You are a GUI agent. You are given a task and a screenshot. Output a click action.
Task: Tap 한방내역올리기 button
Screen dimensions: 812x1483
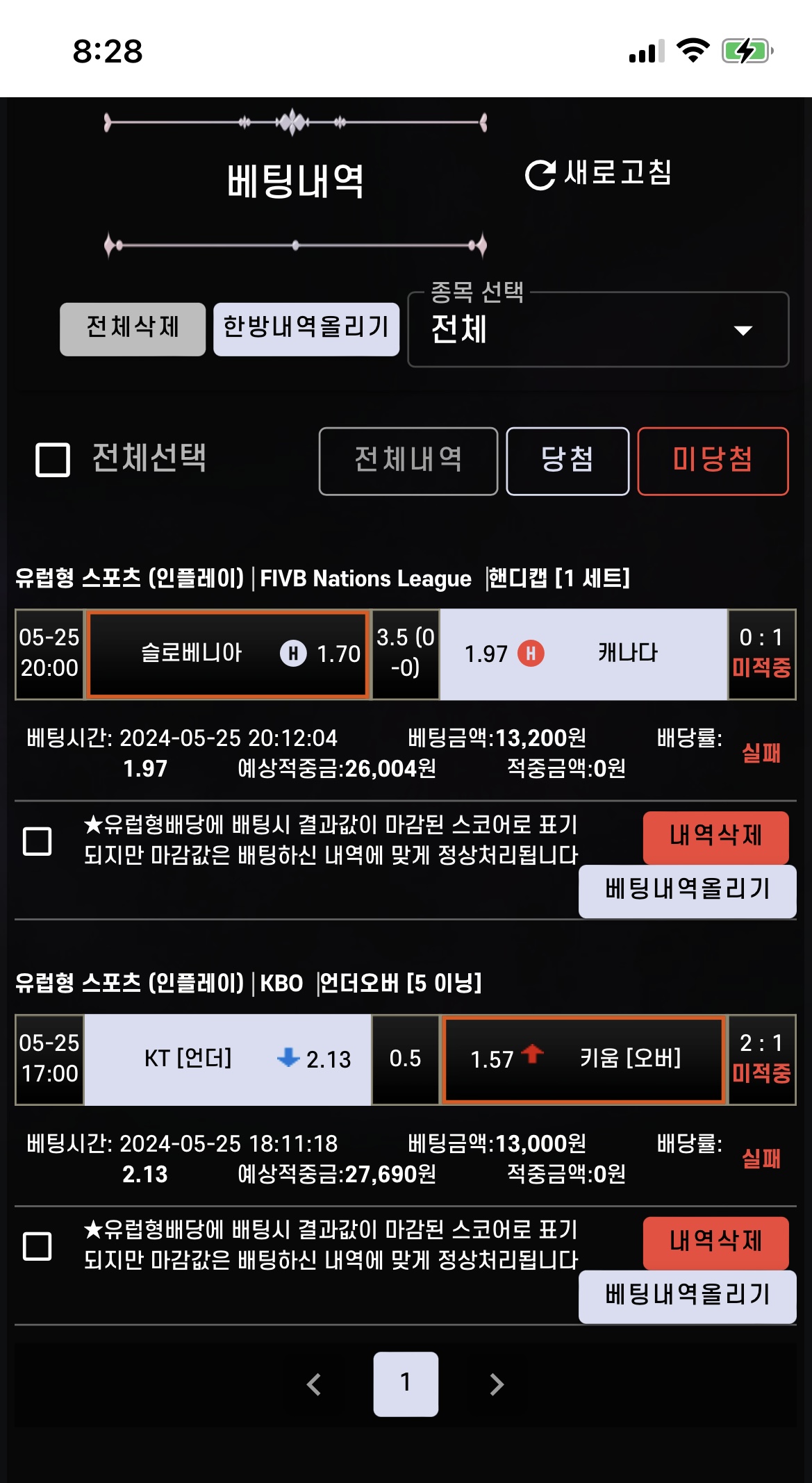(x=306, y=329)
